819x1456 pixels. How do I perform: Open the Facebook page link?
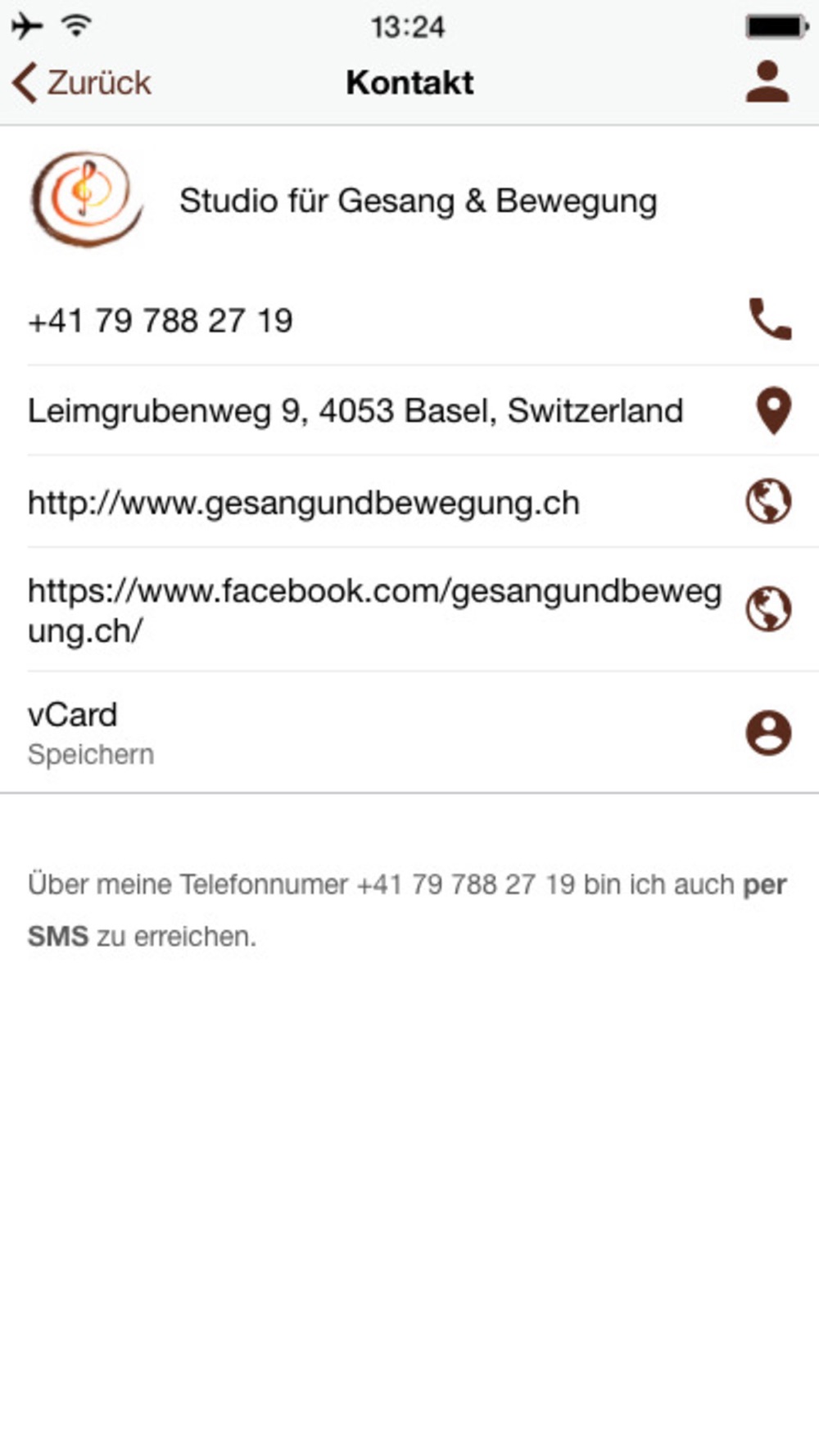(x=409, y=609)
